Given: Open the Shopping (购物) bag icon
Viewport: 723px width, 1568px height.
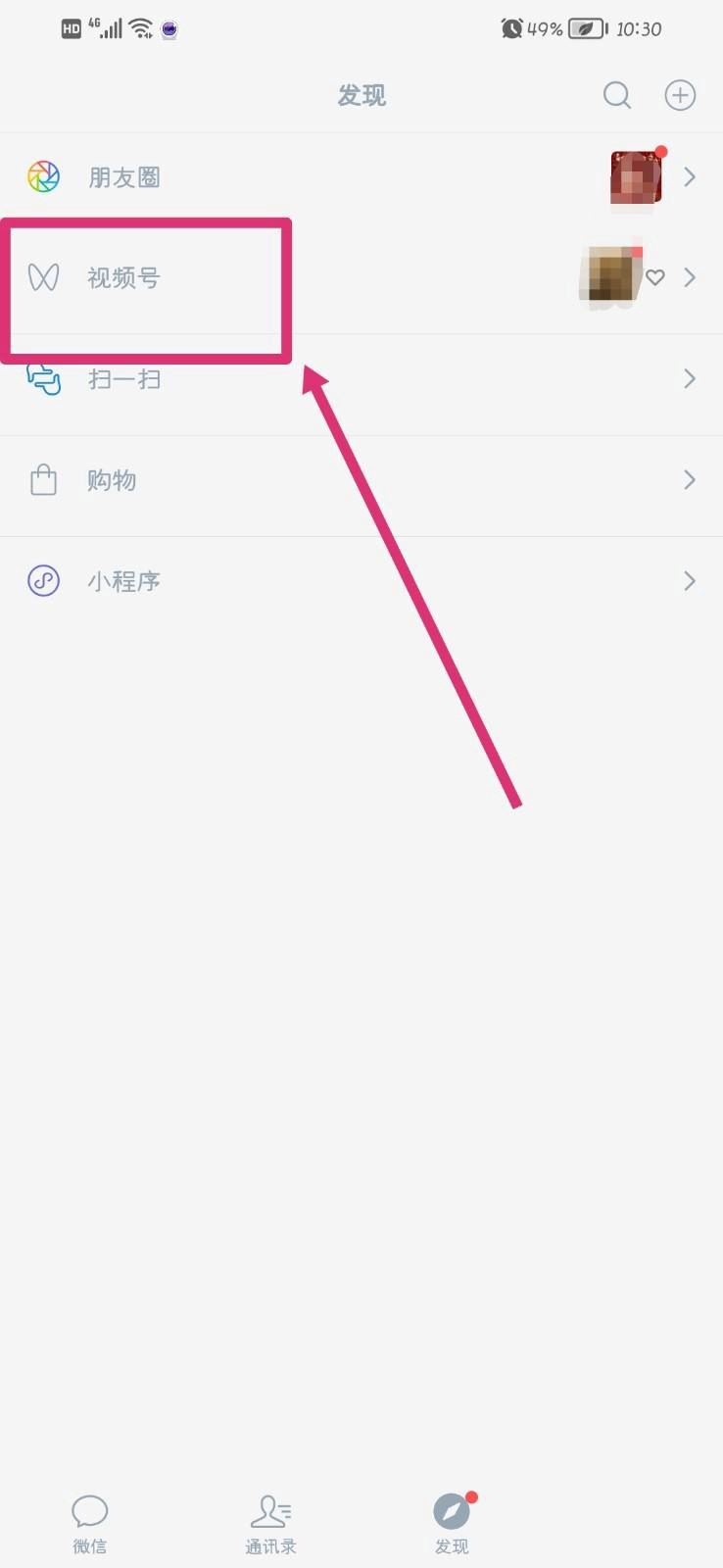Looking at the screenshot, I should (x=43, y=479).
